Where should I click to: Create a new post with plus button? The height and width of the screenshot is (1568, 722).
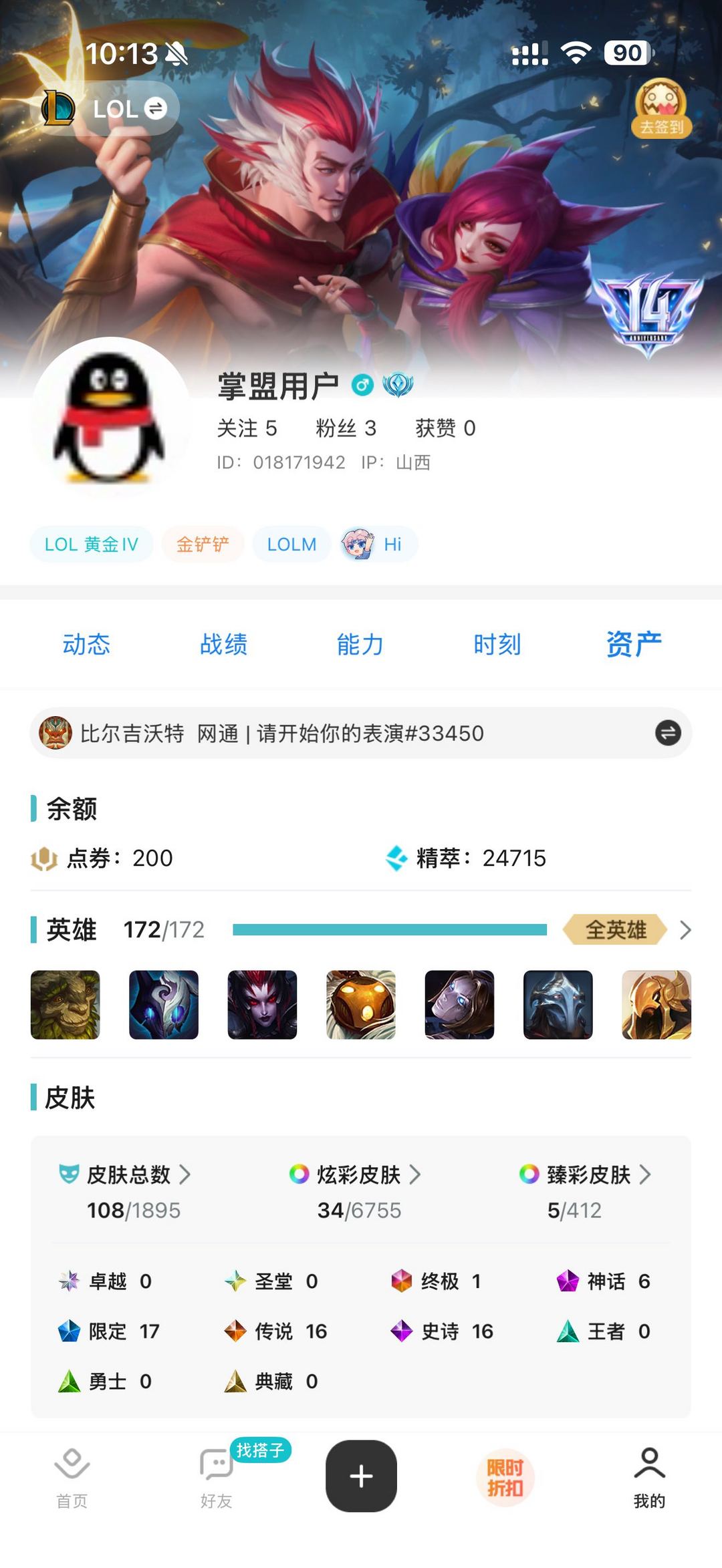click(361, 1476)
